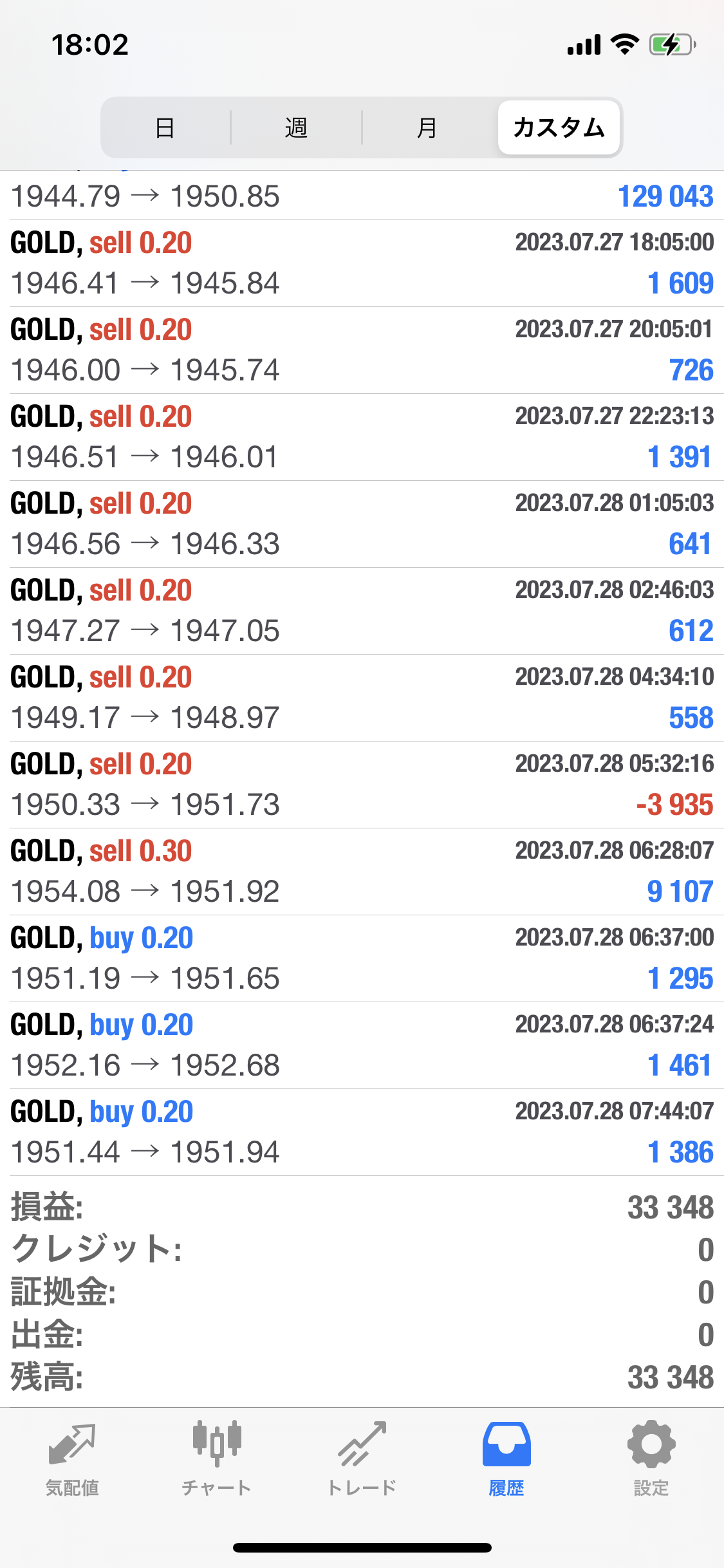Expand the trade with profit 558
724x1568 pixels.
(362, 698)
